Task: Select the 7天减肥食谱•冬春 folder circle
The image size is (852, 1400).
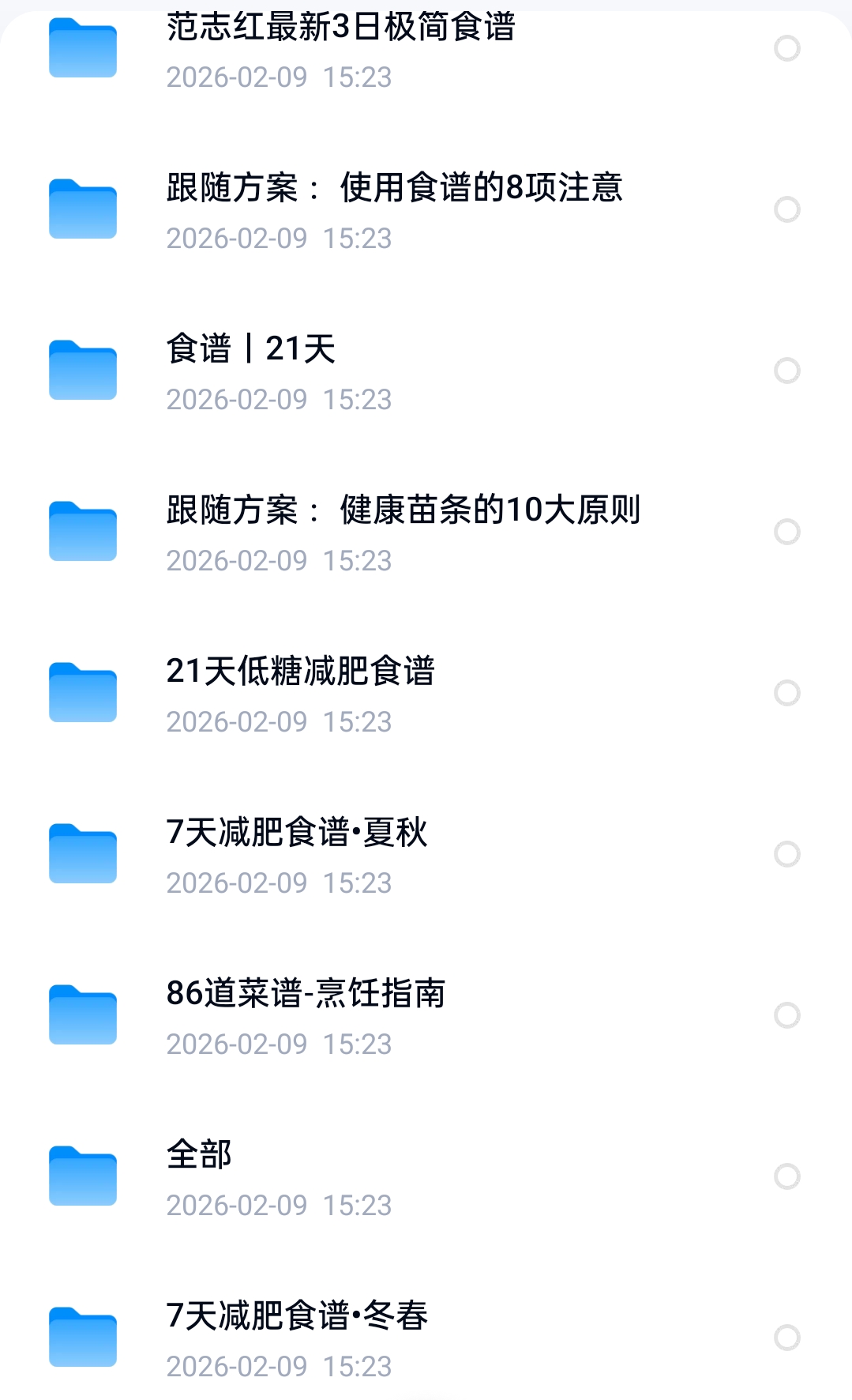Action: (x=786, y=1338)
